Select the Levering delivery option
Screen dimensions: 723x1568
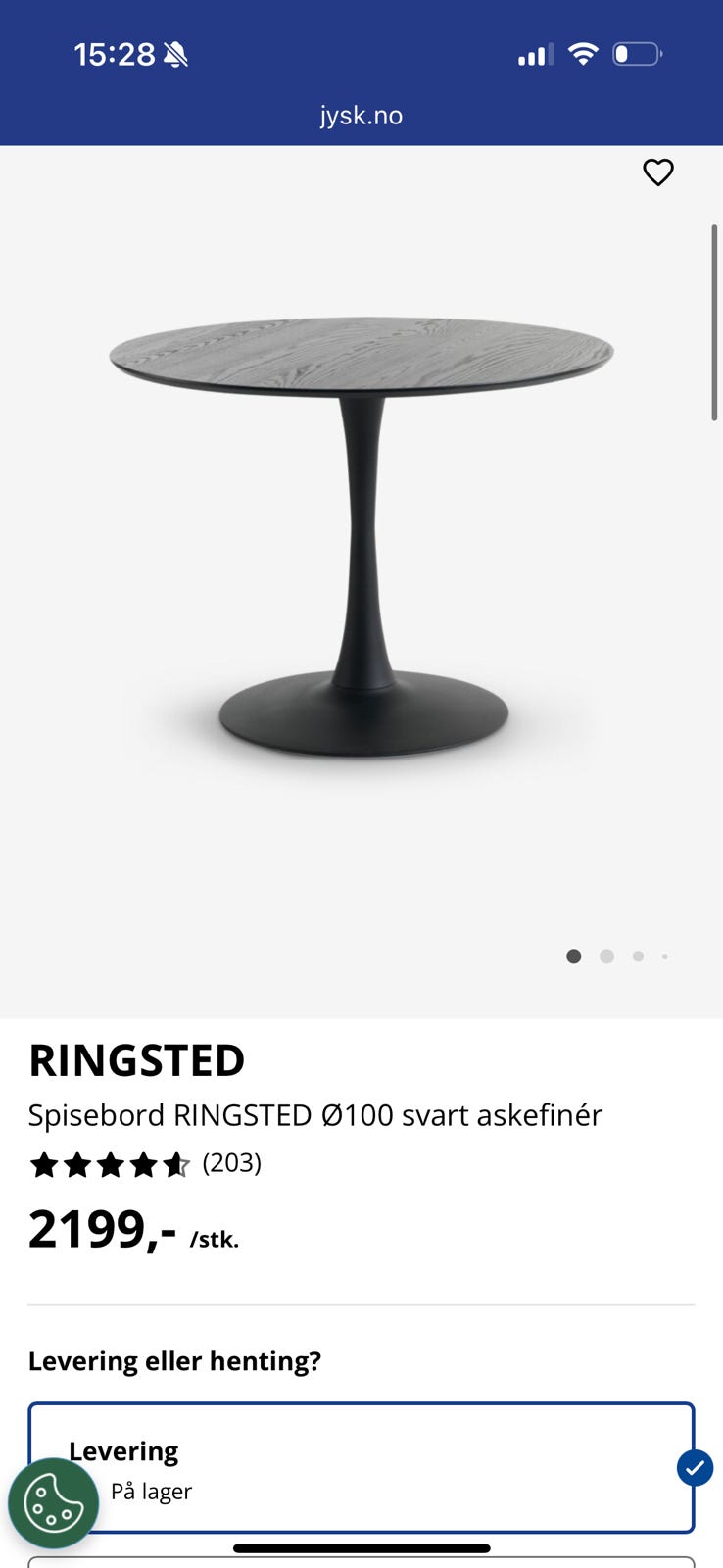coord(361,1467)
